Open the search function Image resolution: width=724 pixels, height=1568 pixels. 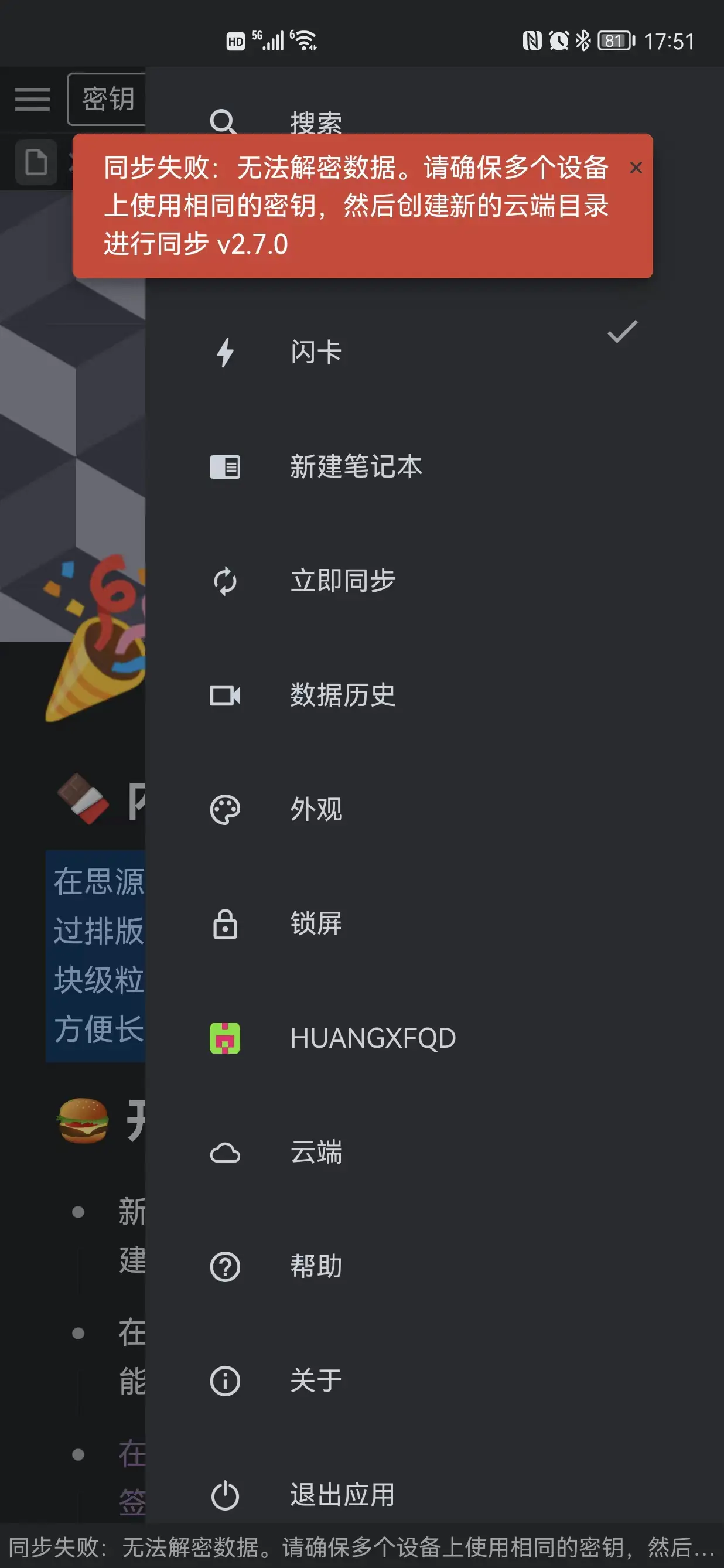225,121
